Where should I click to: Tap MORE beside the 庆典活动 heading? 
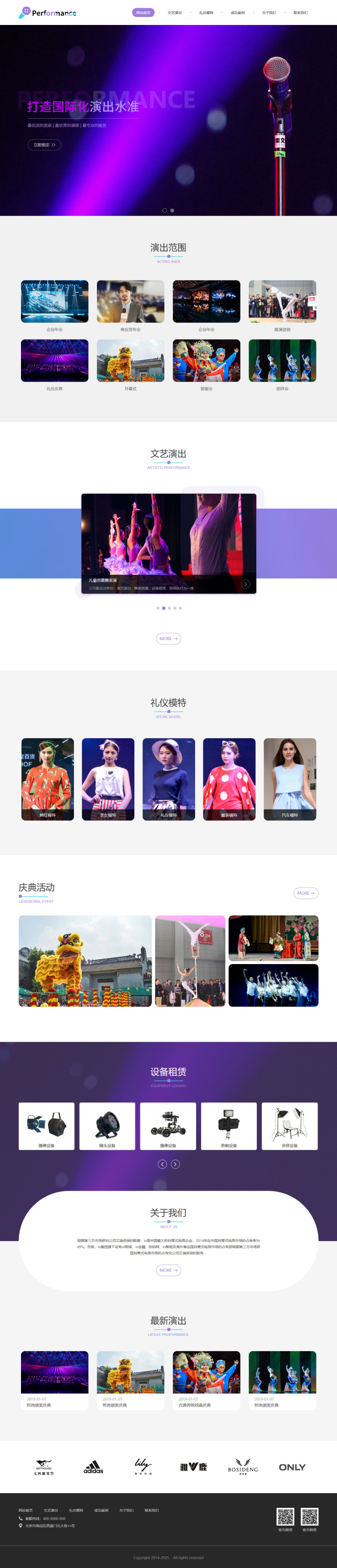[306, 893]
